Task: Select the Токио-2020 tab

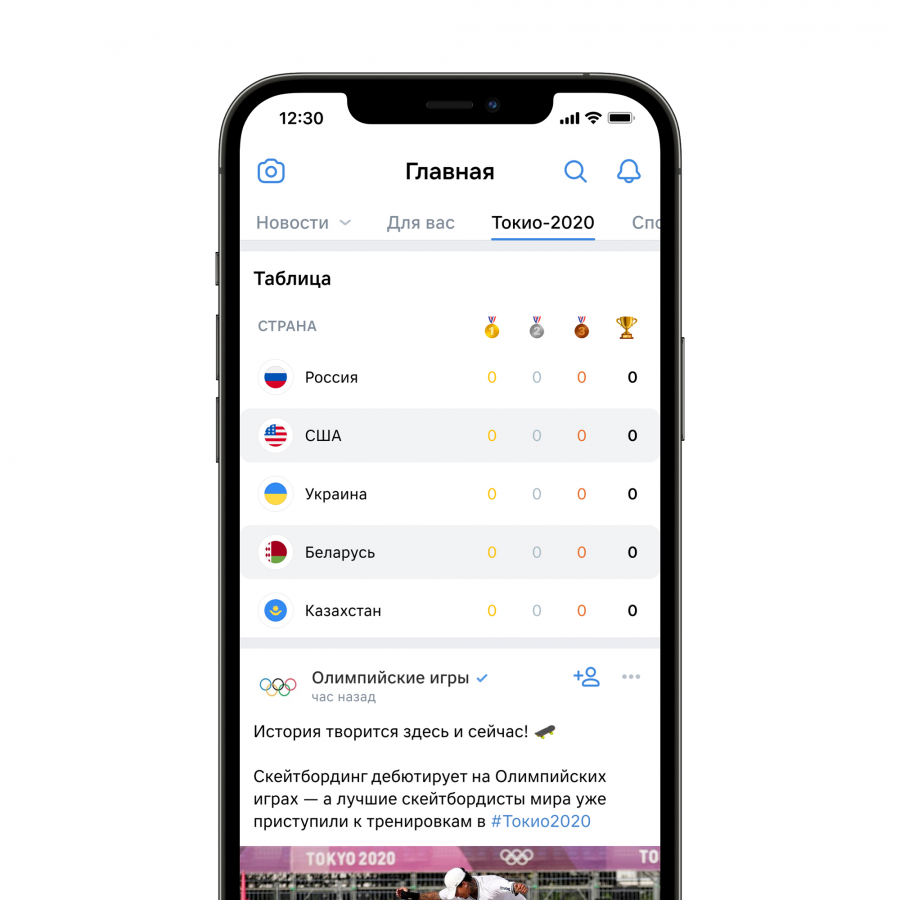Action: pos(543,223)
